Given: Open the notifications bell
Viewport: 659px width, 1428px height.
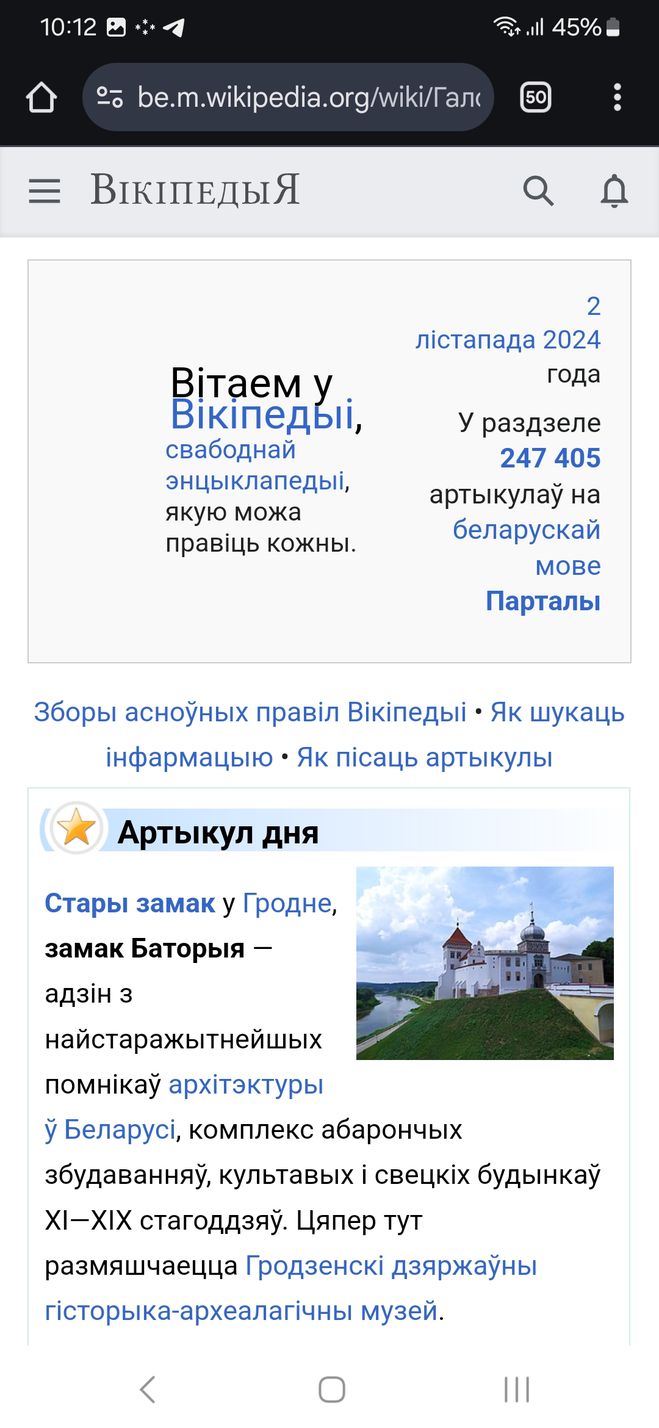Looking at the screenshot, I should tap(614, 191).
